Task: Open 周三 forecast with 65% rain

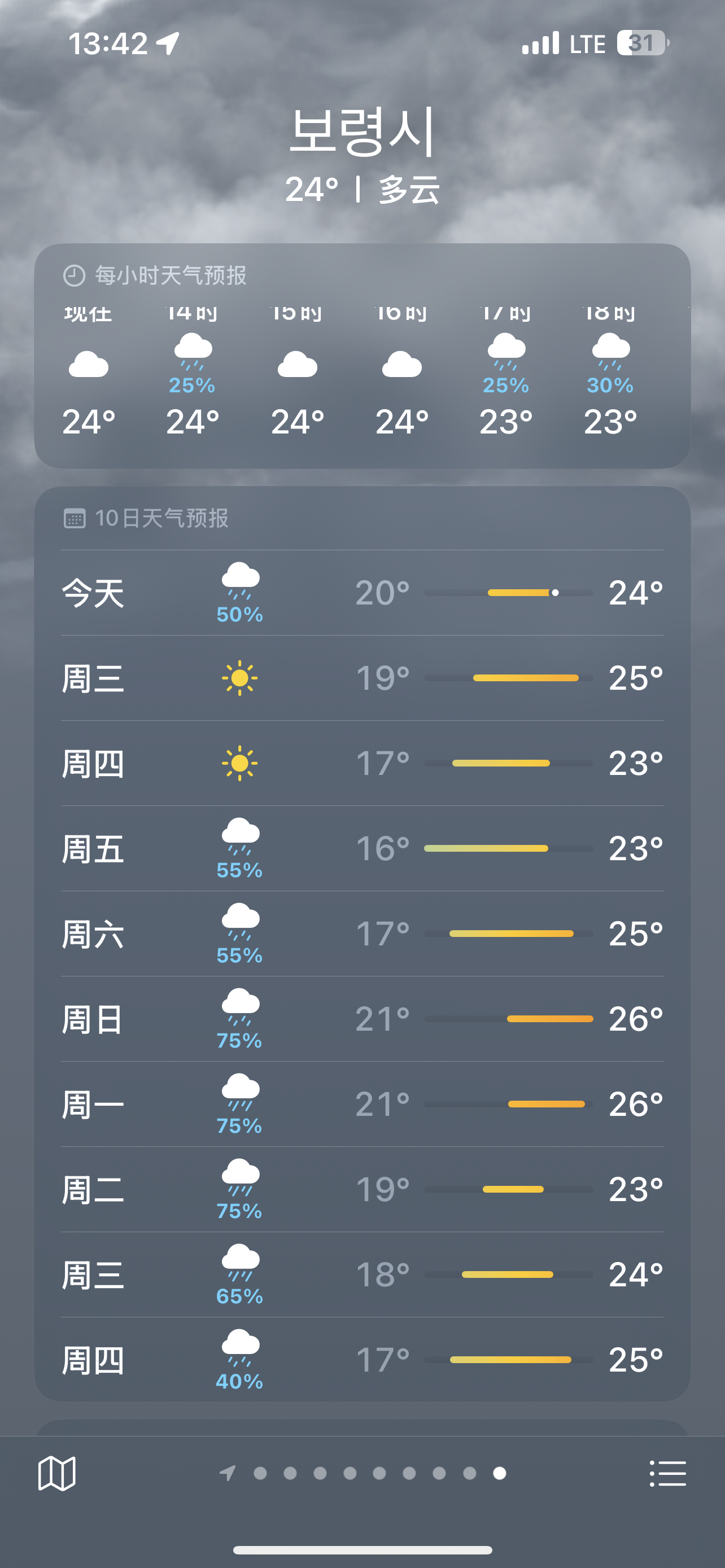Action: [362, 1274]
